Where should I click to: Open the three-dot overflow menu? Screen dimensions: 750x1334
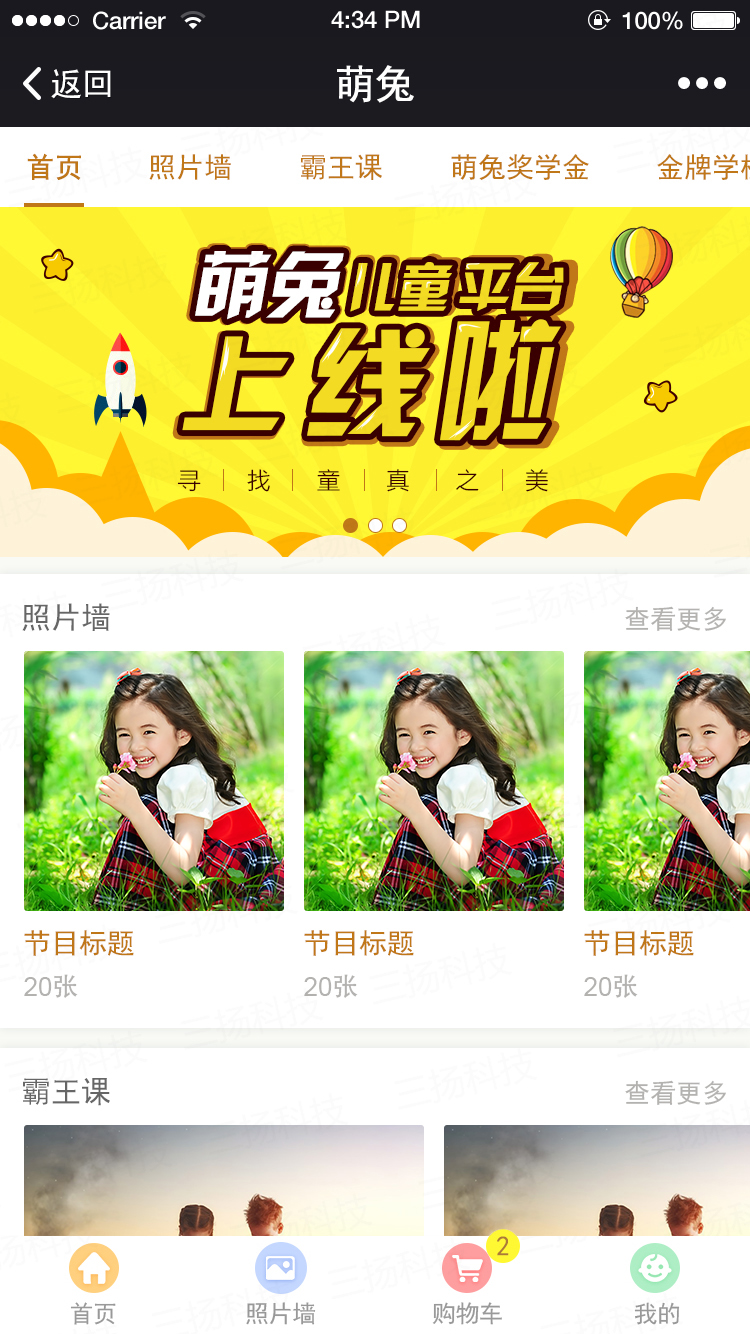point(701,84)
